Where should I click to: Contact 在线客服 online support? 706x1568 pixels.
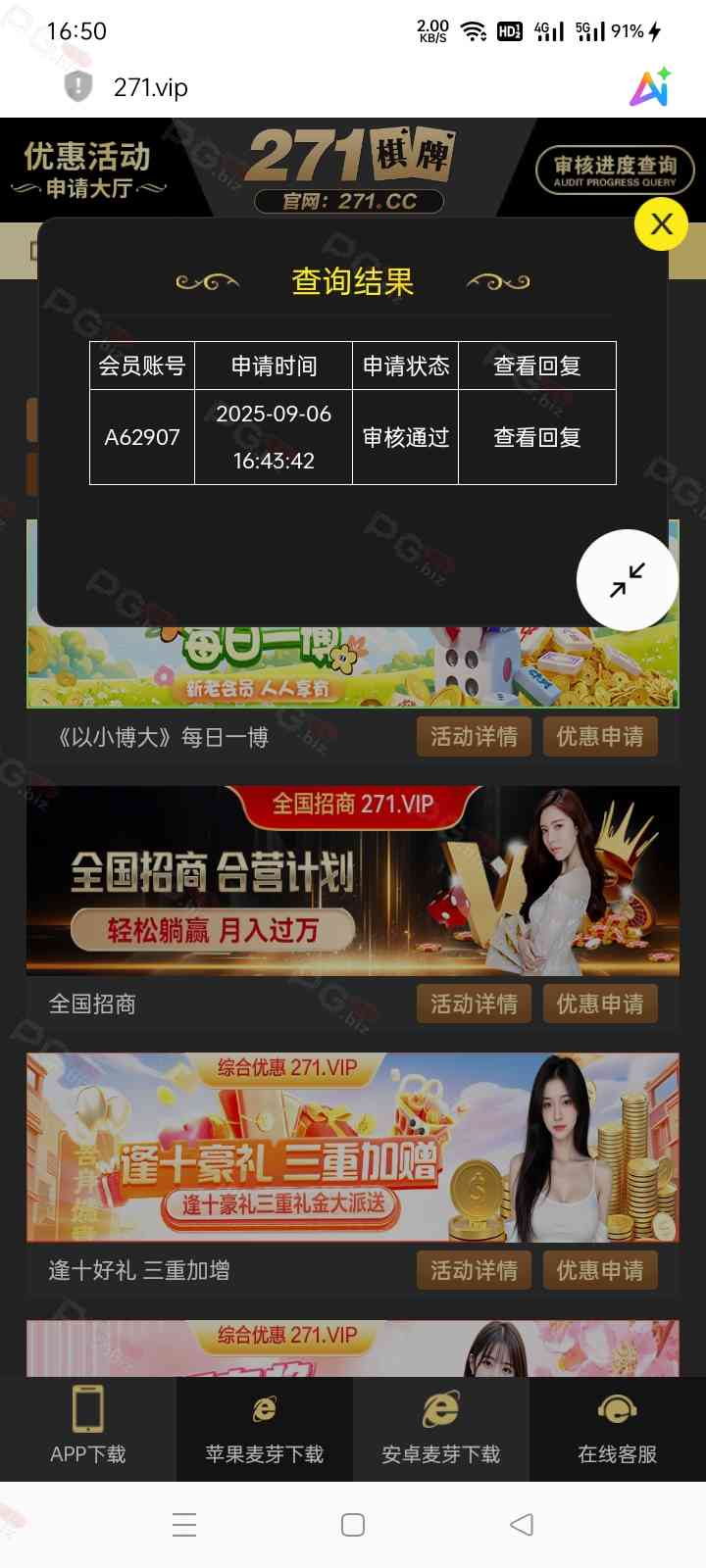click(618, 1428)
